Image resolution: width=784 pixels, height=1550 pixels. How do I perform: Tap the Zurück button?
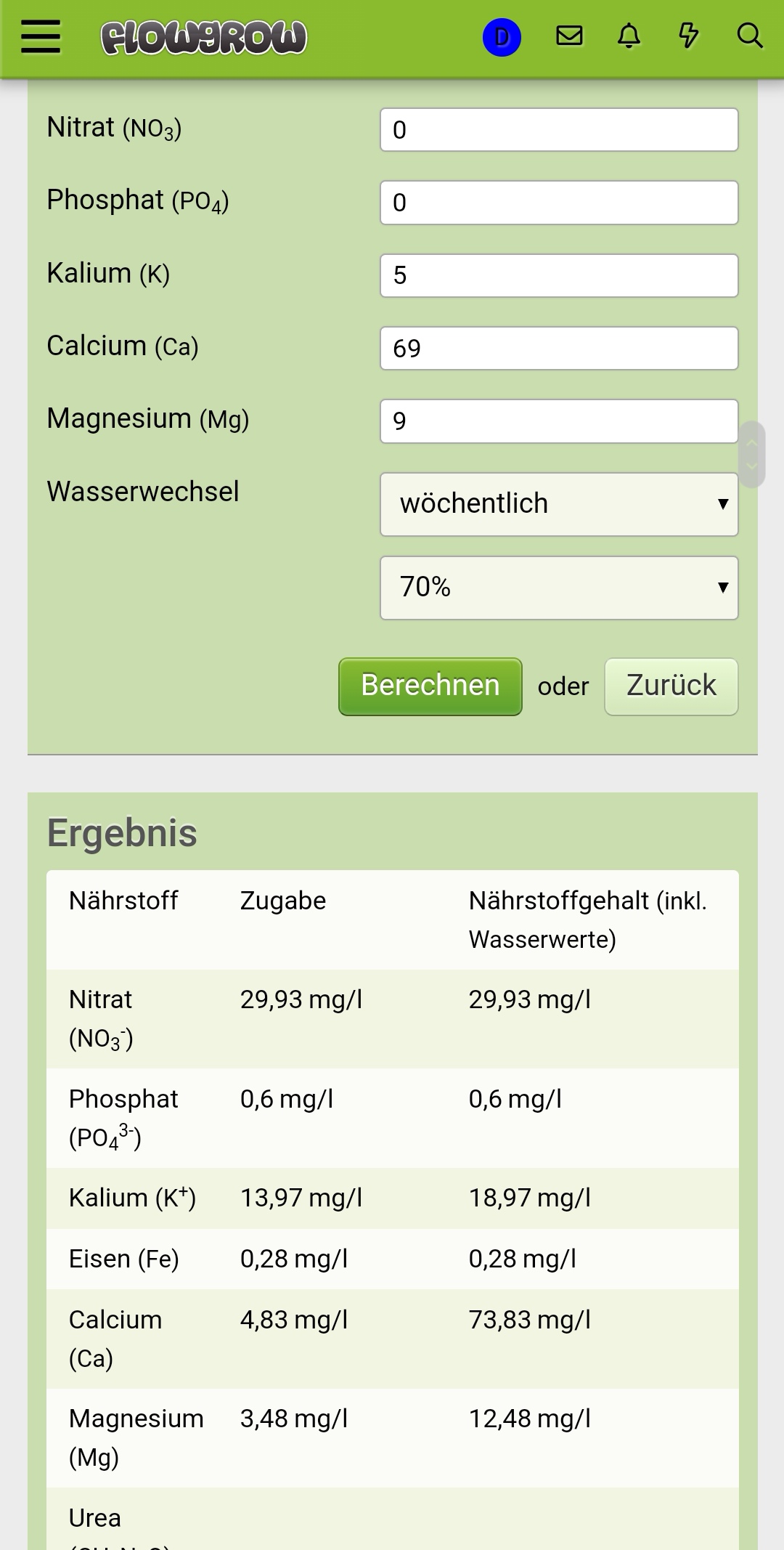click(x=671, y=686)
